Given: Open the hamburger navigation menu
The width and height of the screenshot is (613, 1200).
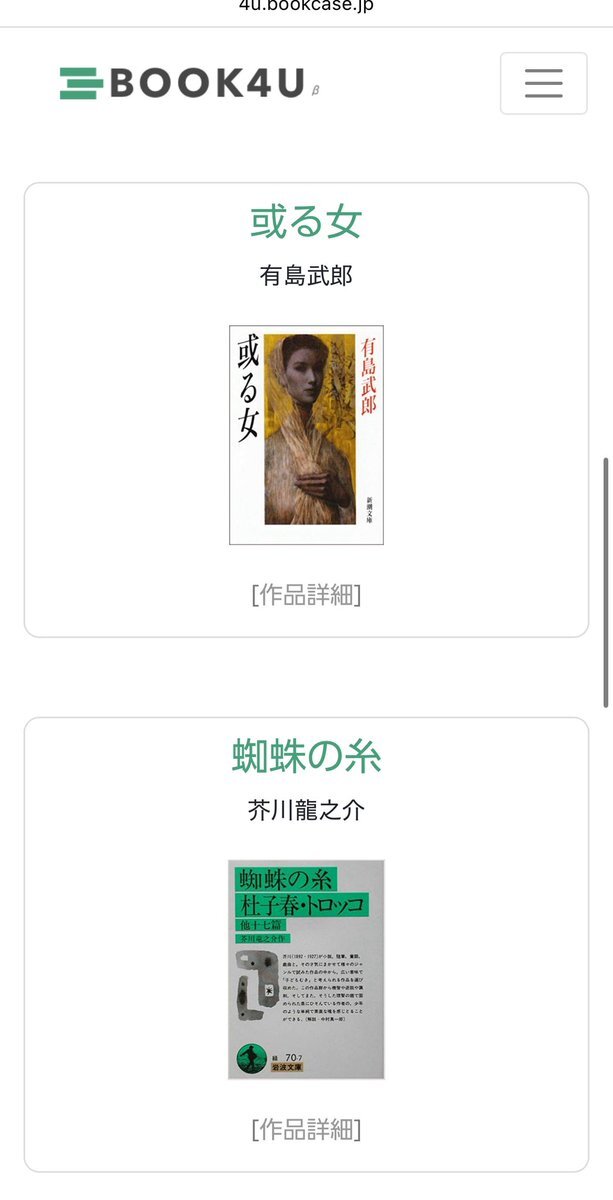Looking at the screenshot, I should pos(543,83).
